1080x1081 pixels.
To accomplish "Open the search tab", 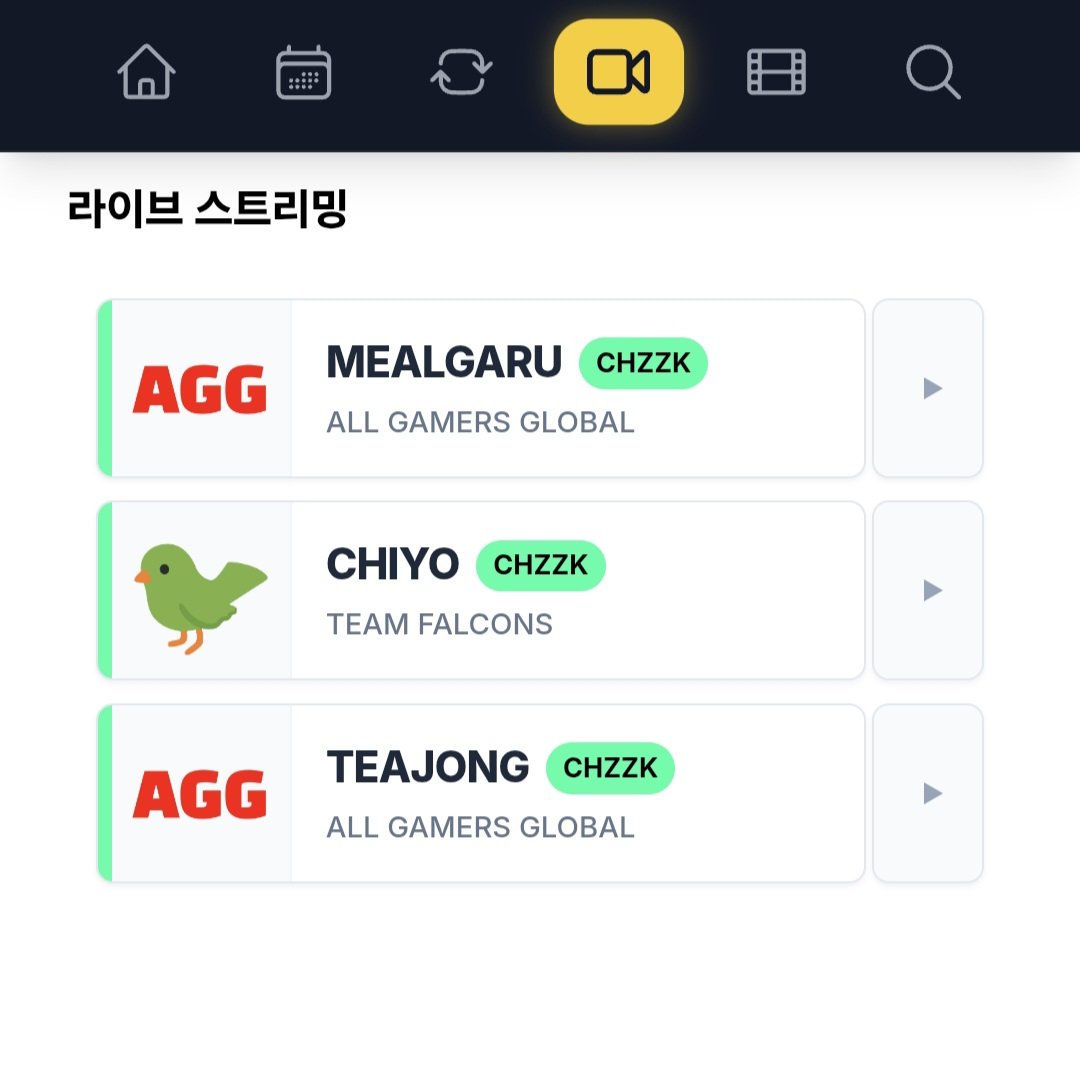I will pos(933,72).
